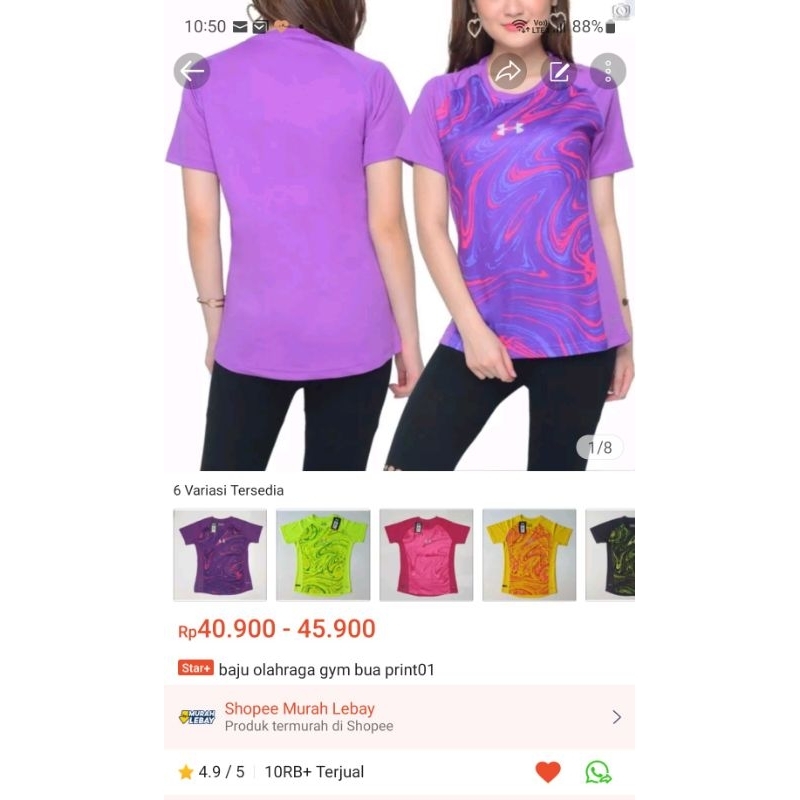The height and width of the screenshot is (800, 800).
Task: Like the product with the heart icon
Action: [x=548, y=772]
